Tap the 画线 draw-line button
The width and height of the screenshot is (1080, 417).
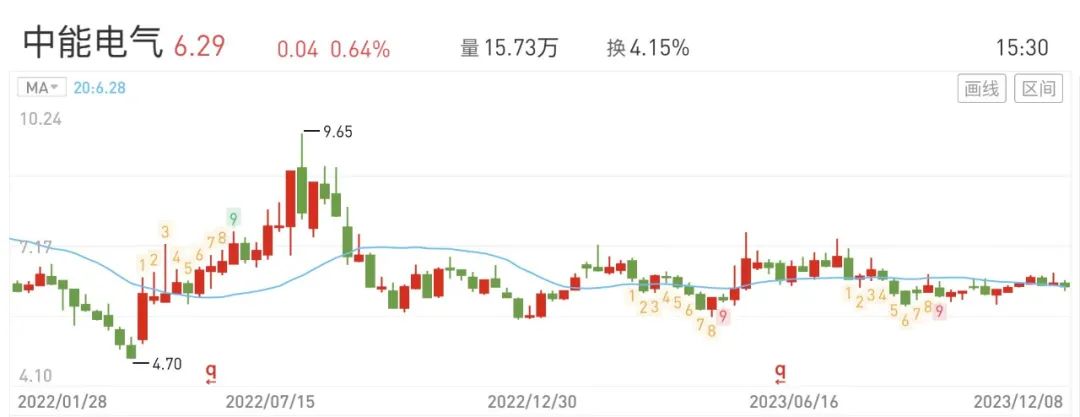(981, 89)
